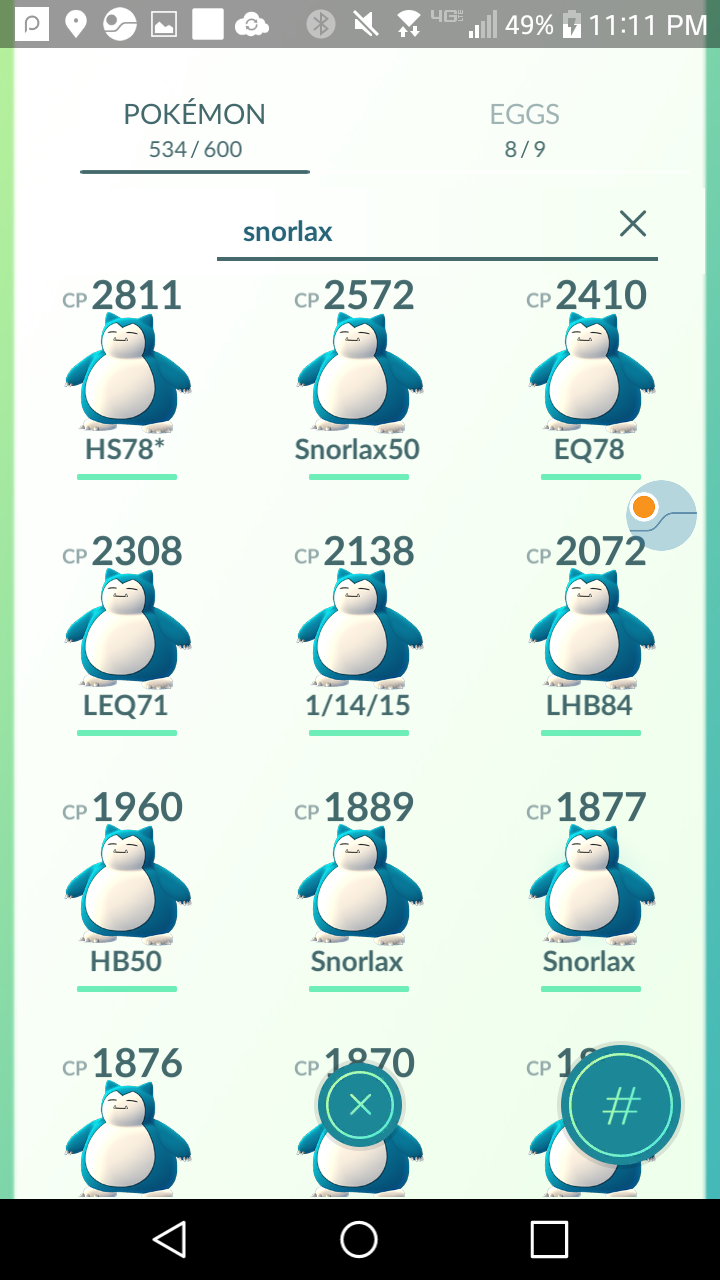Tap the floating orange dot overlay bubble

(x=661, y=515)
